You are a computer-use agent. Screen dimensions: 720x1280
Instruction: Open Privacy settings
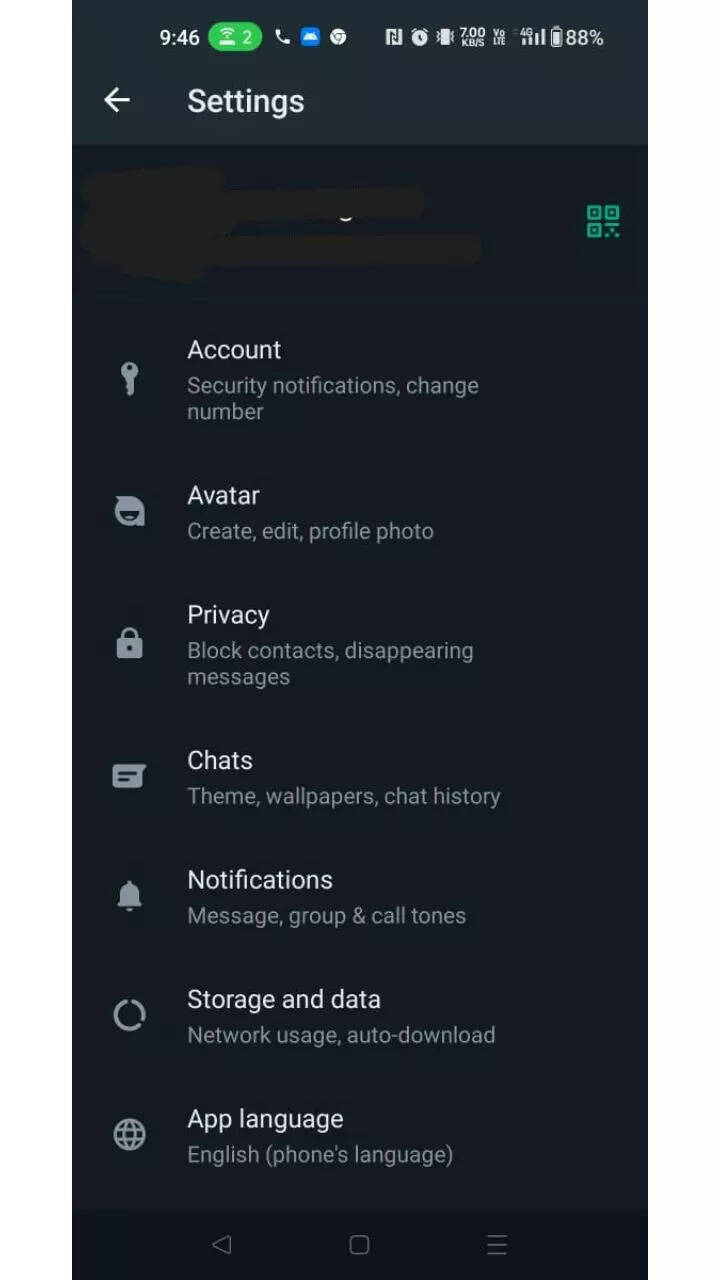pyautogui.click(x=330, y=644)
